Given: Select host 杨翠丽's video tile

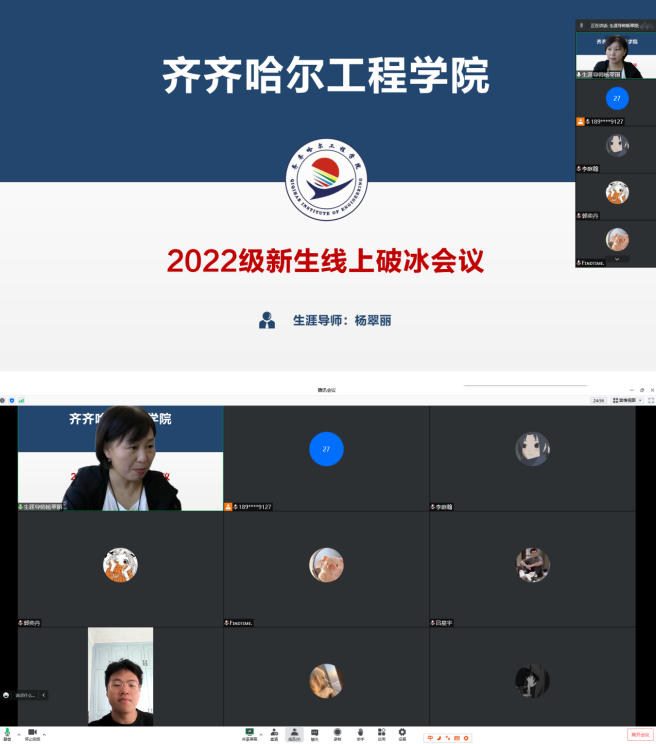Looking at the screenshot, I should [120, 458].
